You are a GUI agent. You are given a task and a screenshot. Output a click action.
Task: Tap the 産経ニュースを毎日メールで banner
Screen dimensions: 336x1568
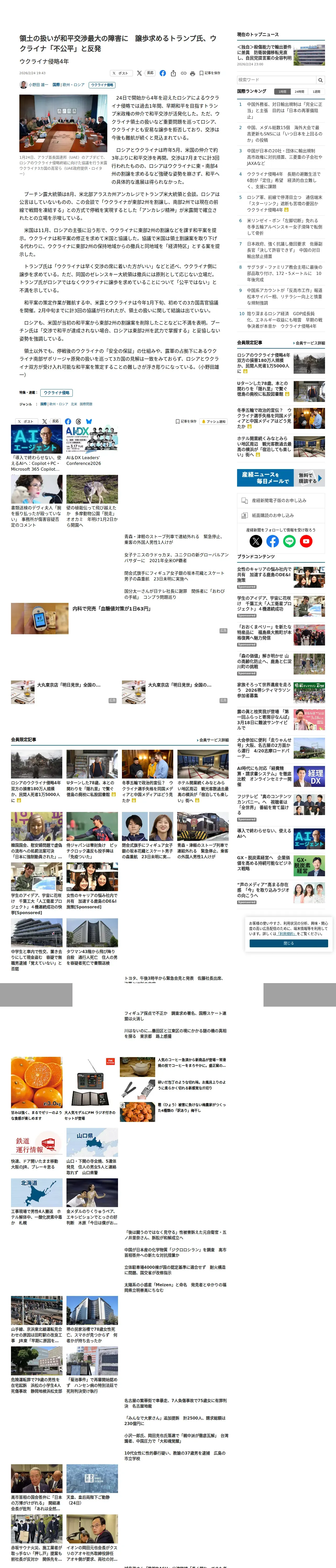(x=281, y=478)
